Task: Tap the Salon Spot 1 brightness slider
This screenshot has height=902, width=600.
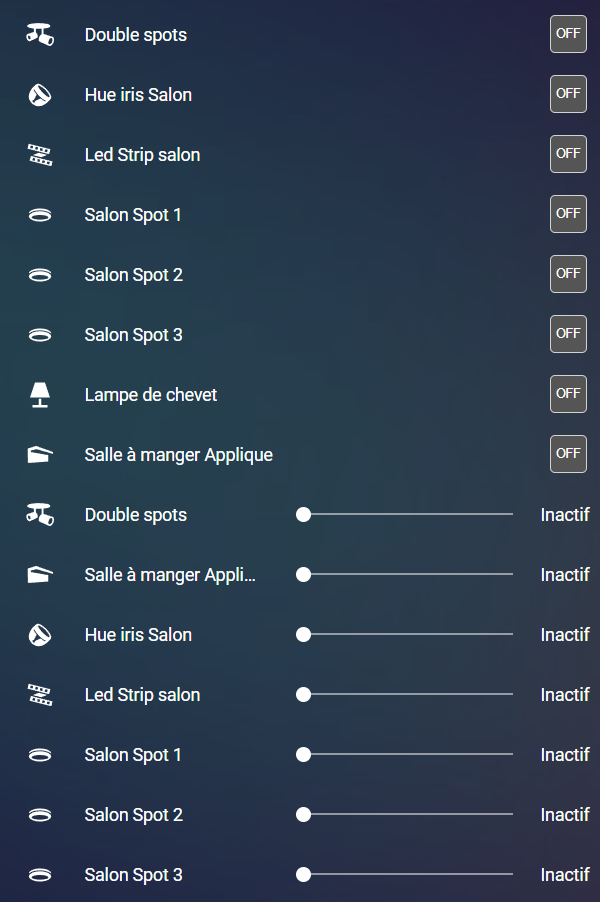Action: 407,755
